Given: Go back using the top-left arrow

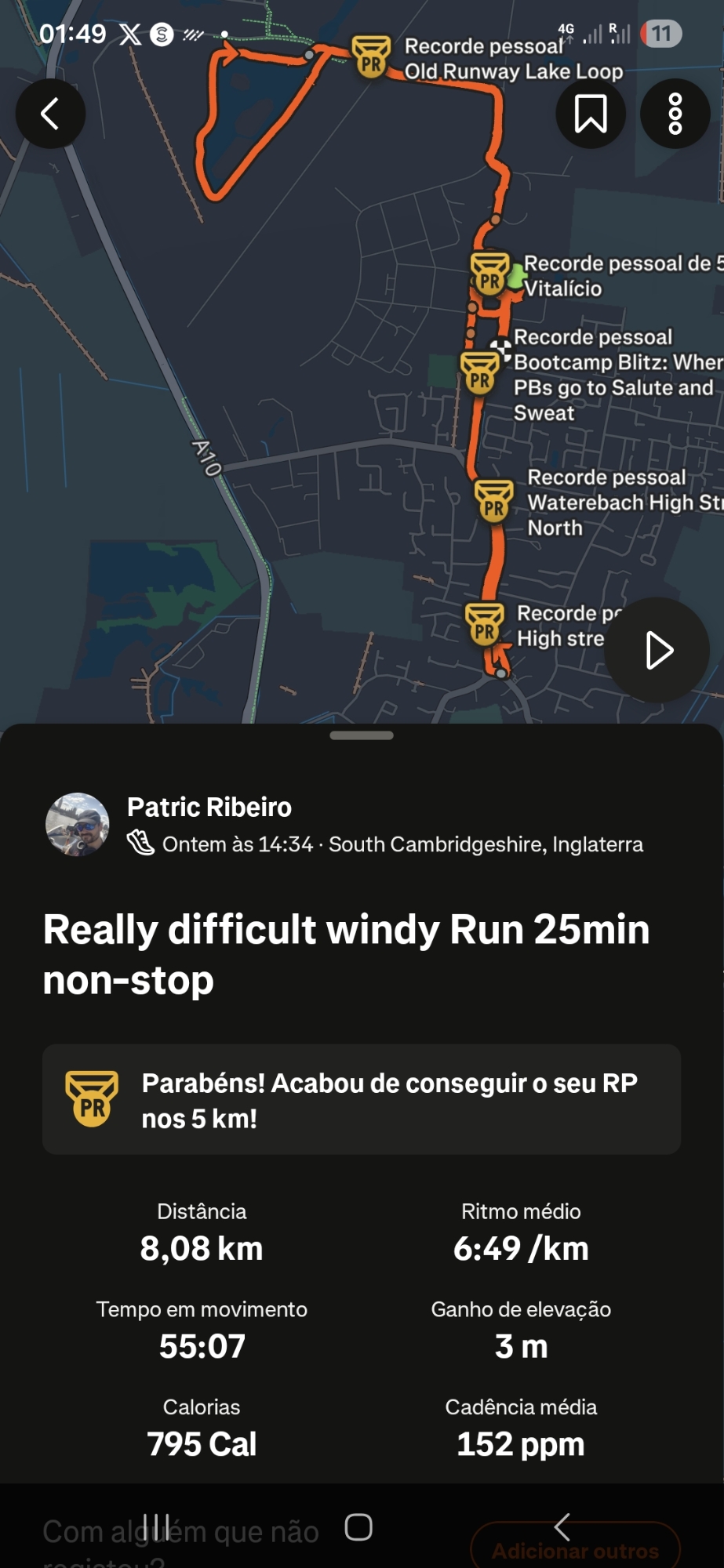Looking at the screenshot, I should point(50,114).
